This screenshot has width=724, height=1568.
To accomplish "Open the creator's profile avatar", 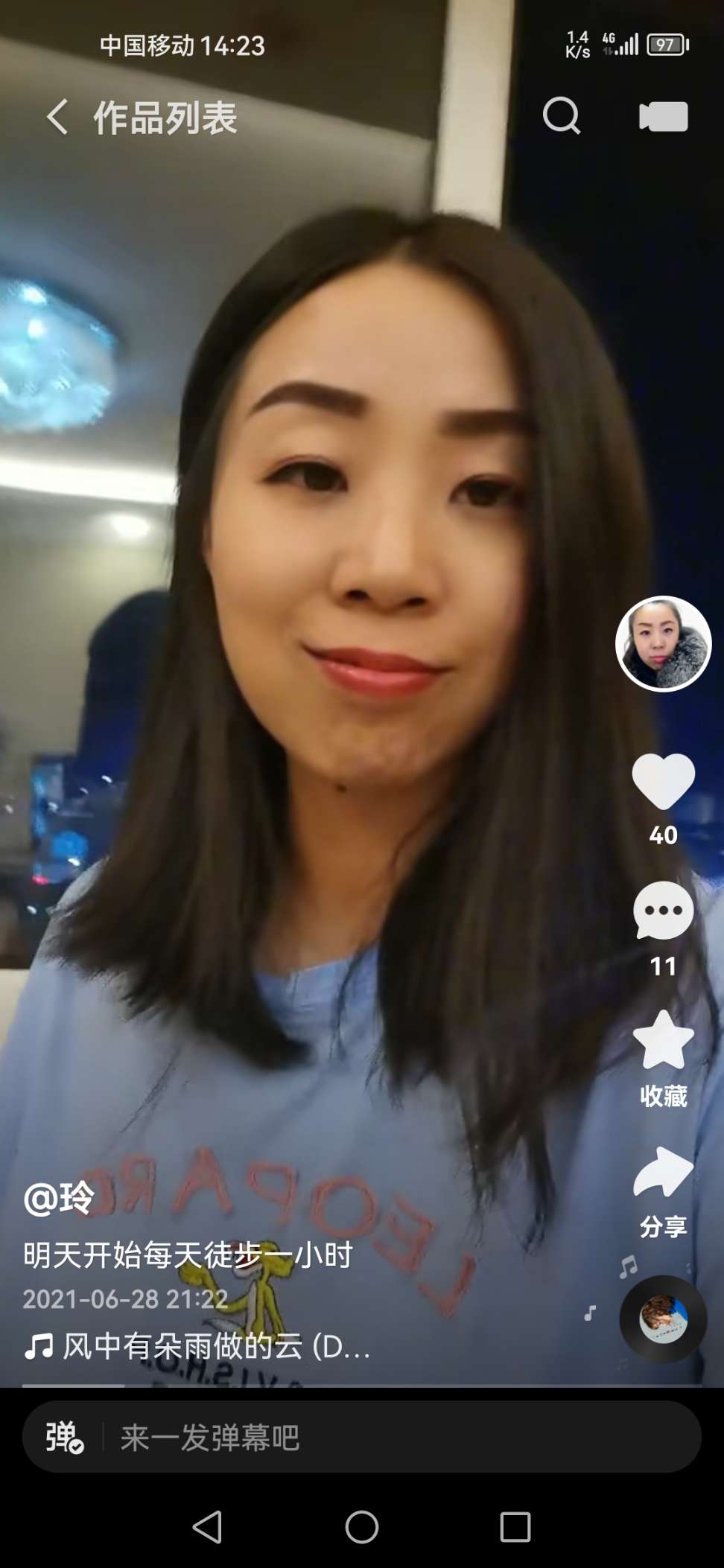I will point(663,644).
